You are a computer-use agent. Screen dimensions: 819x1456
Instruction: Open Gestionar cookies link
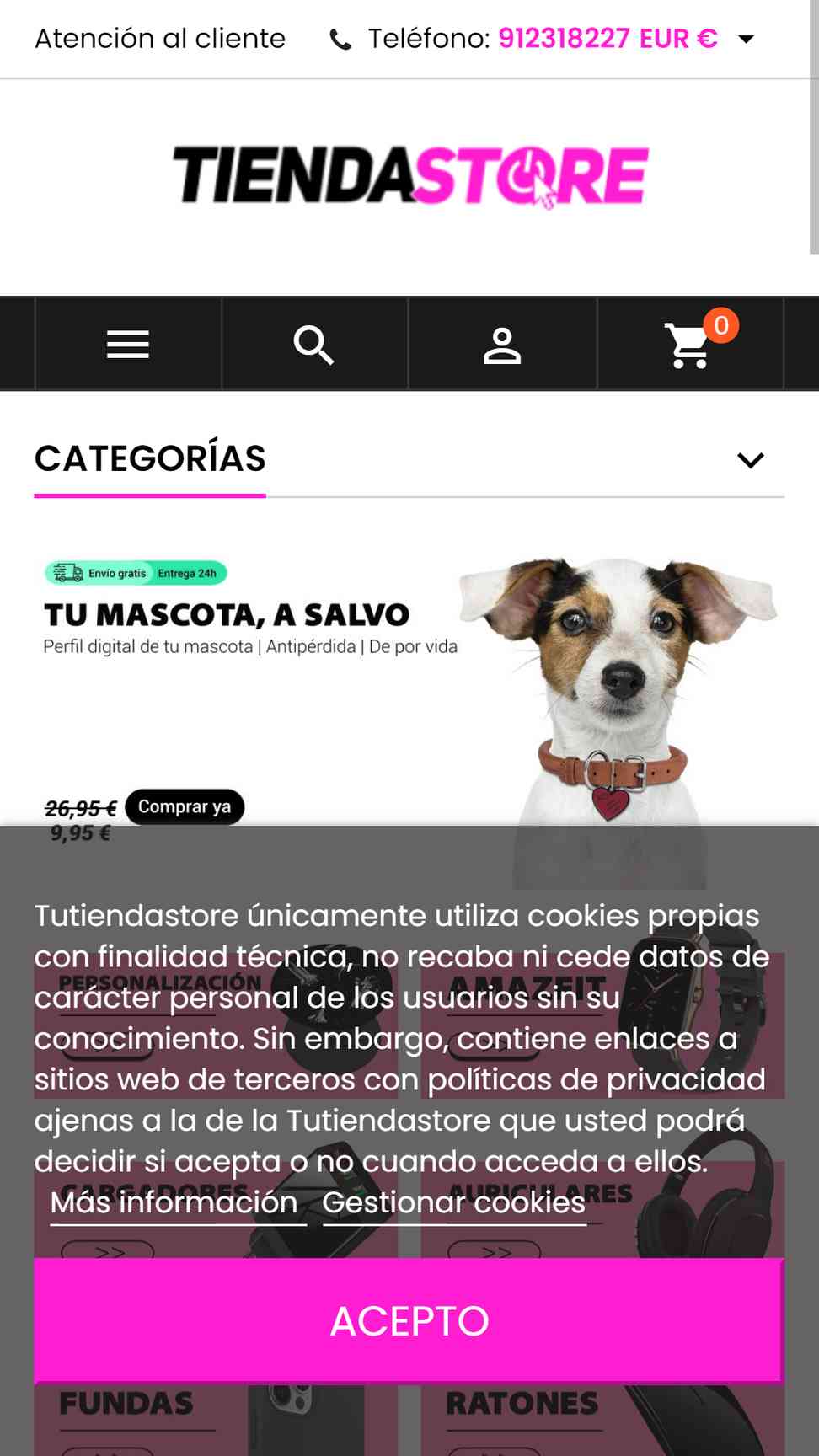453,1202
